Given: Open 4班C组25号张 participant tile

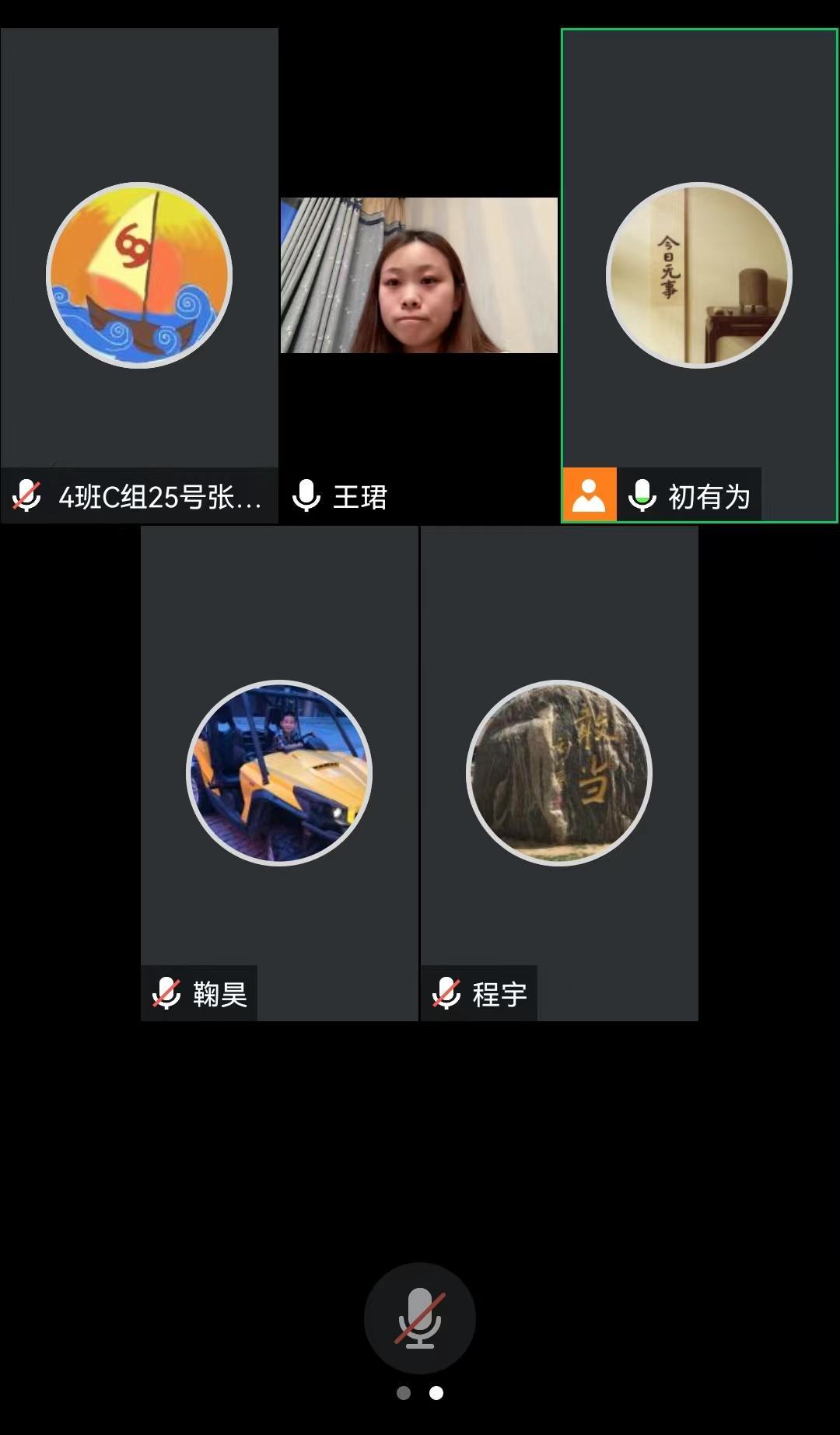Looking at the screenshot, I should tap(139, 275).
